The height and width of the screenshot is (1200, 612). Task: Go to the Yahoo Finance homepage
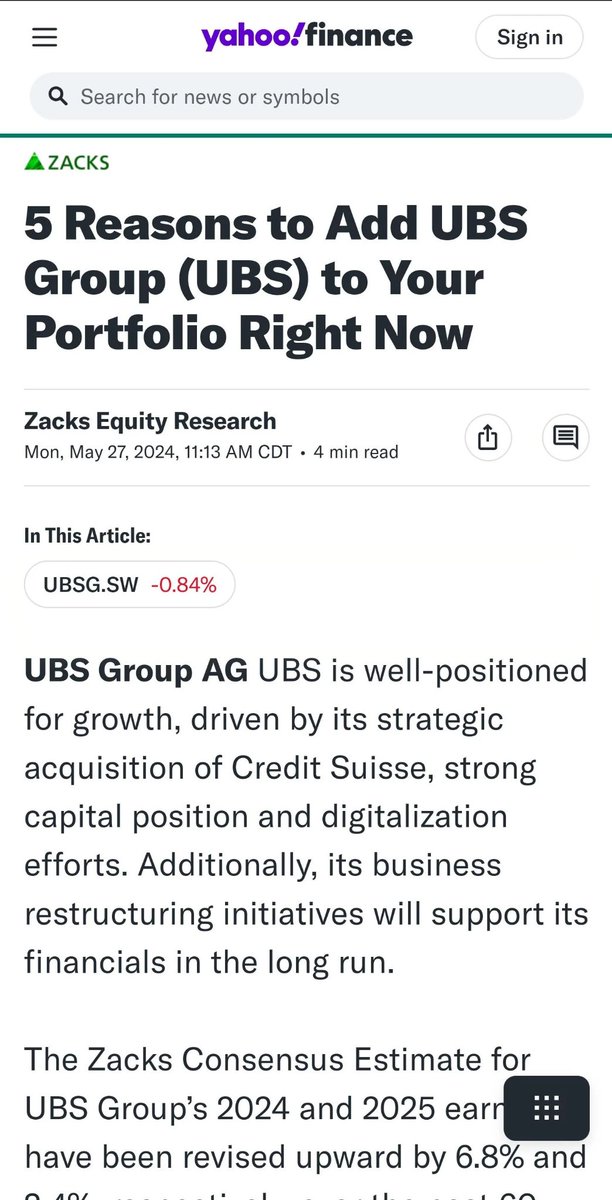coord(306,37)
